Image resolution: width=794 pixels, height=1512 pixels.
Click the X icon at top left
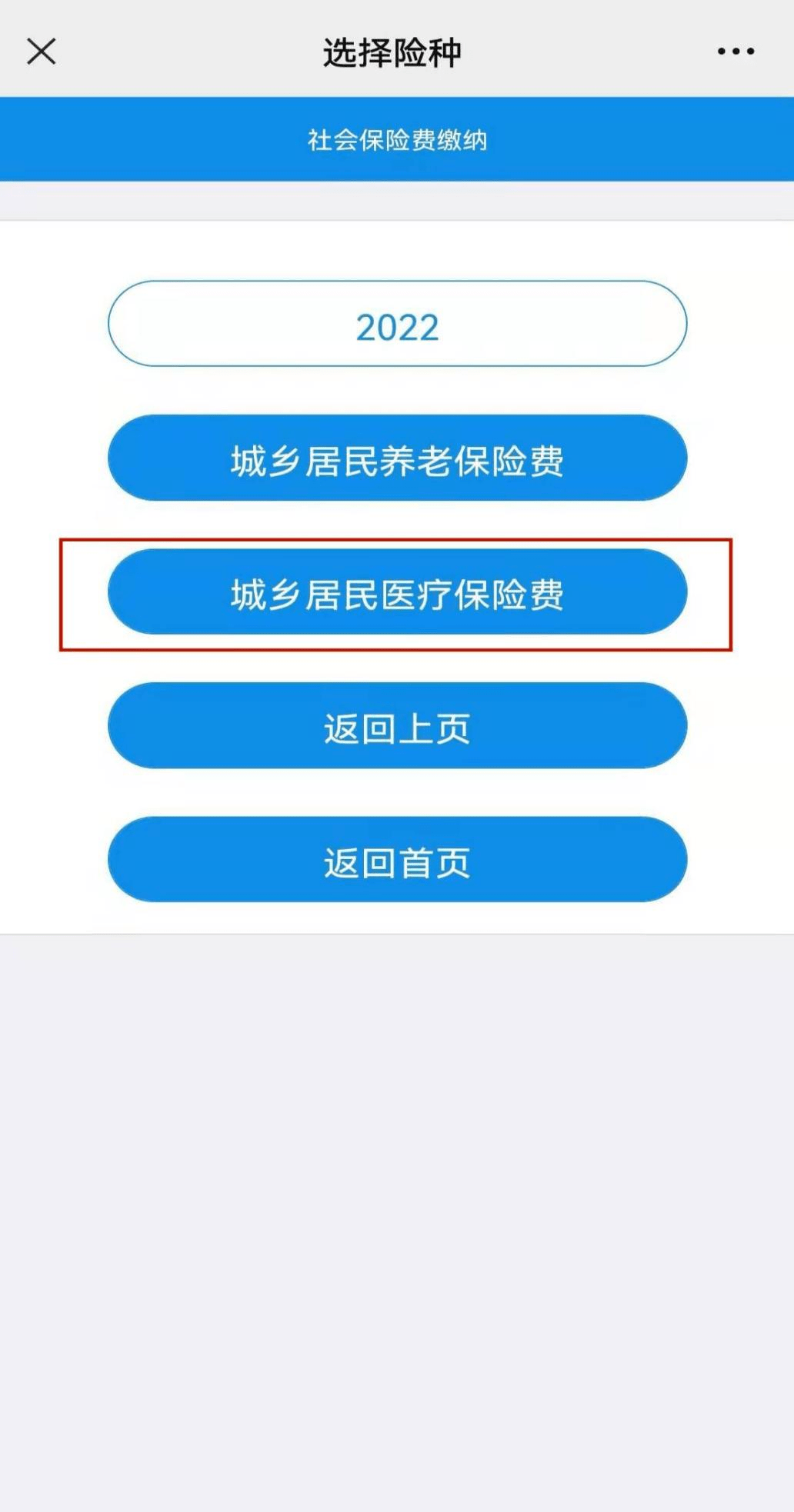pyautogui.click(x=40, y=52)
